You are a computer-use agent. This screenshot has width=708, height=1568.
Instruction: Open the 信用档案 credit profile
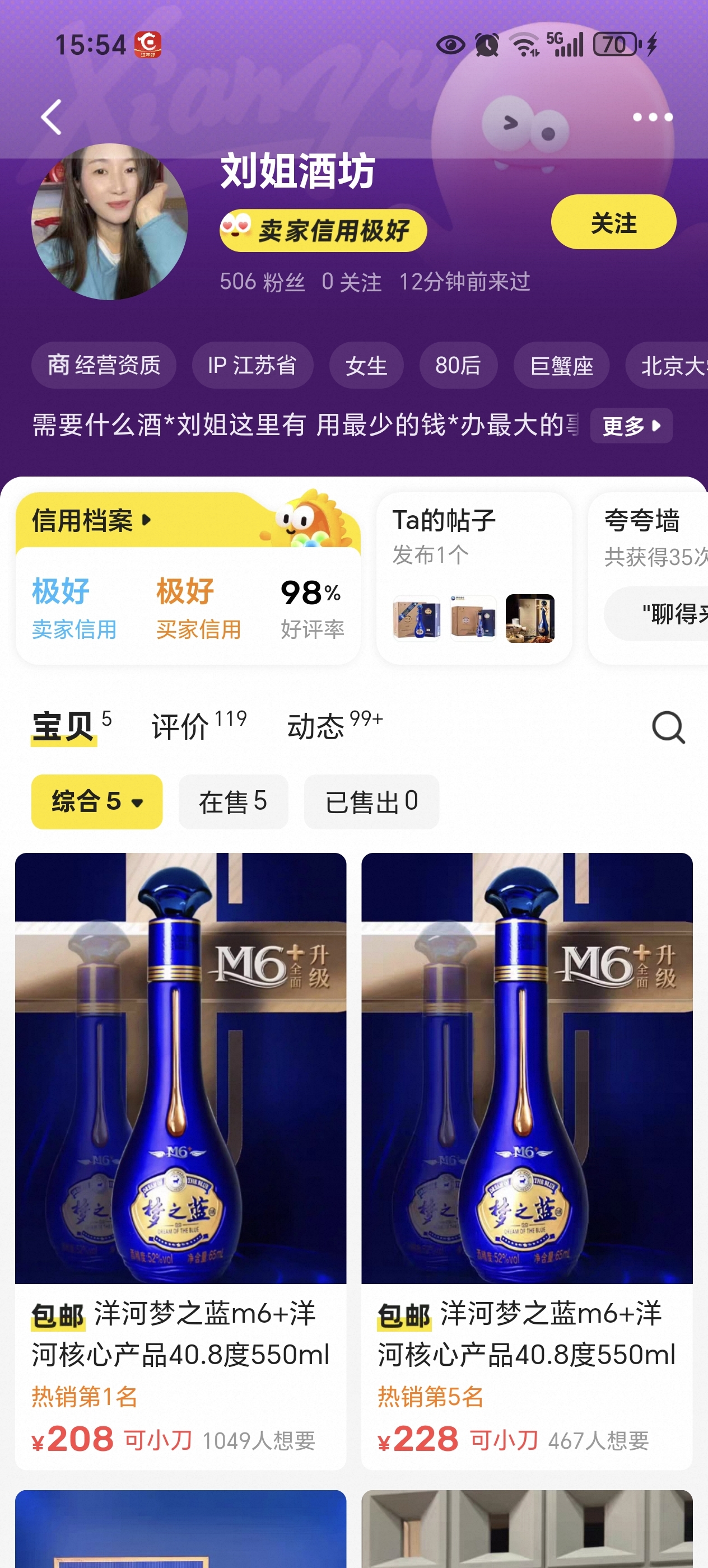(91, 520)
